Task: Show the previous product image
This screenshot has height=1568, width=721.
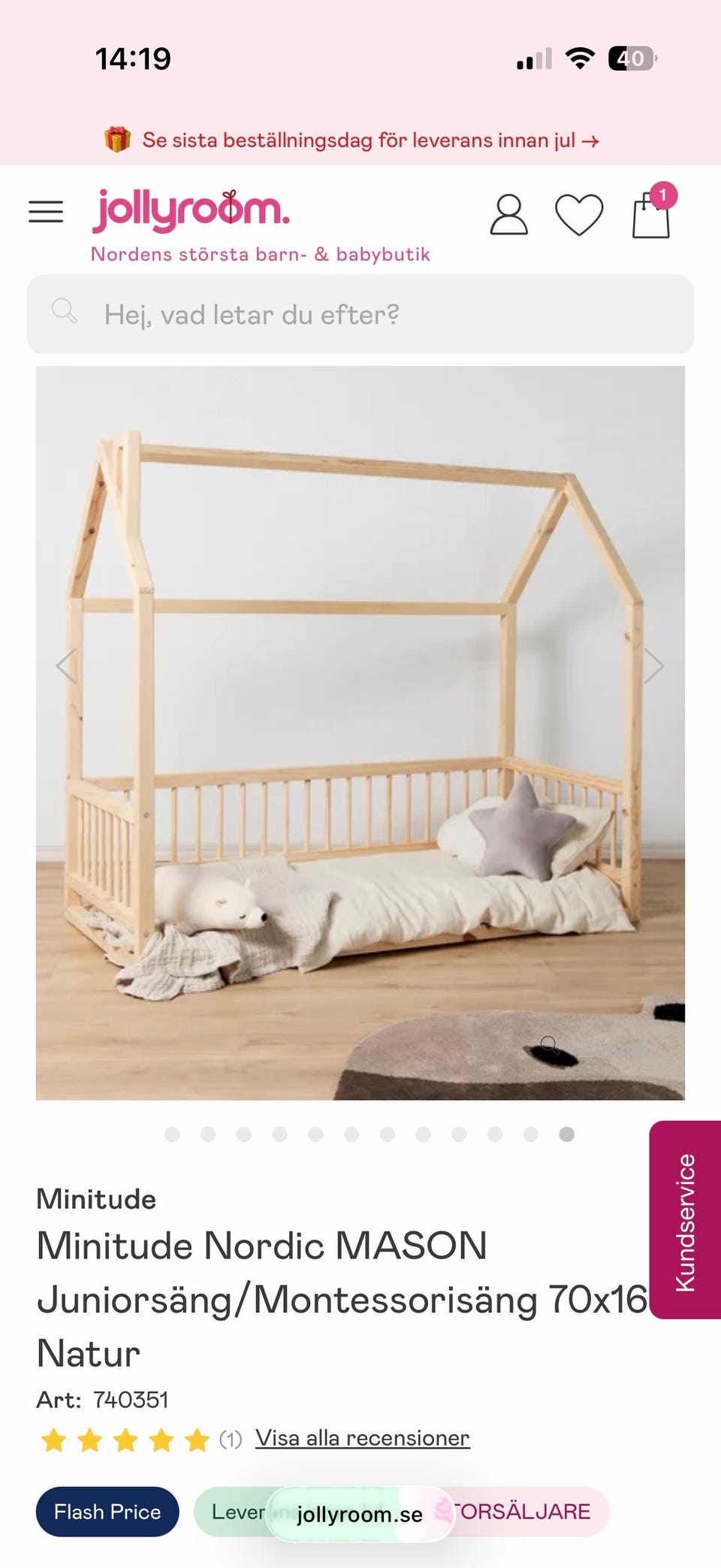Action: click(x=66, y=666)
